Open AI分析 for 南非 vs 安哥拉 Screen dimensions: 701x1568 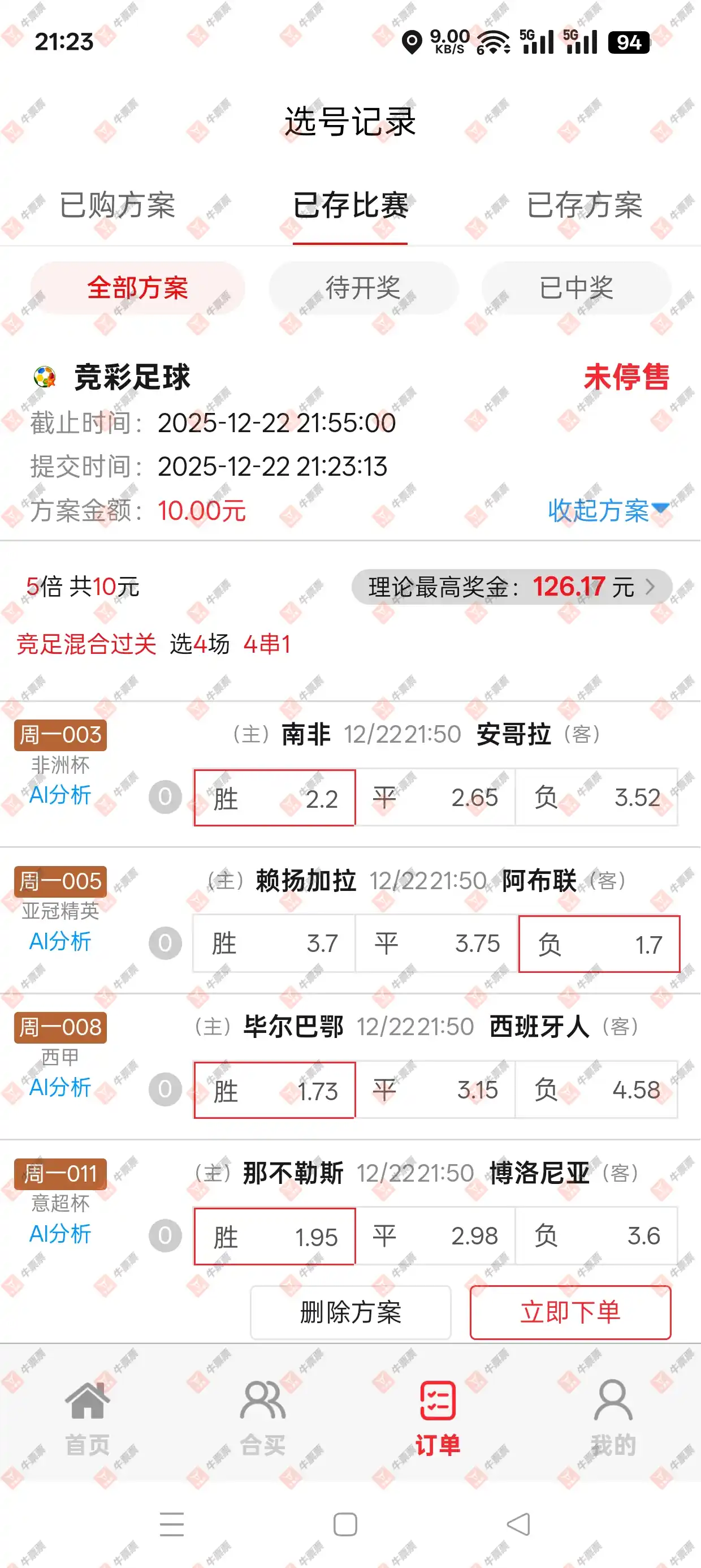[x=60, y=795]
